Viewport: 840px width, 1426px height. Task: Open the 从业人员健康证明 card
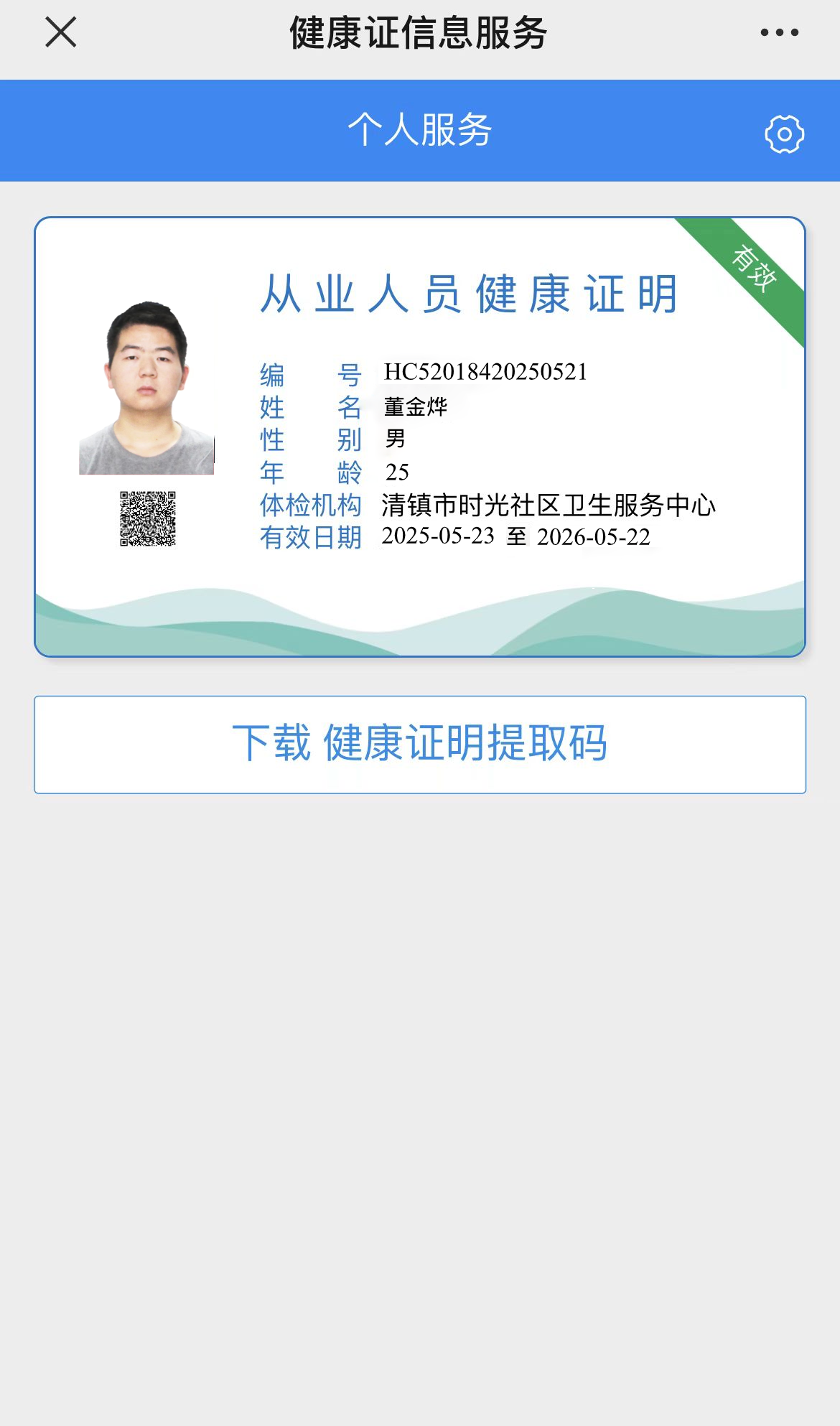tap(420, 437)
